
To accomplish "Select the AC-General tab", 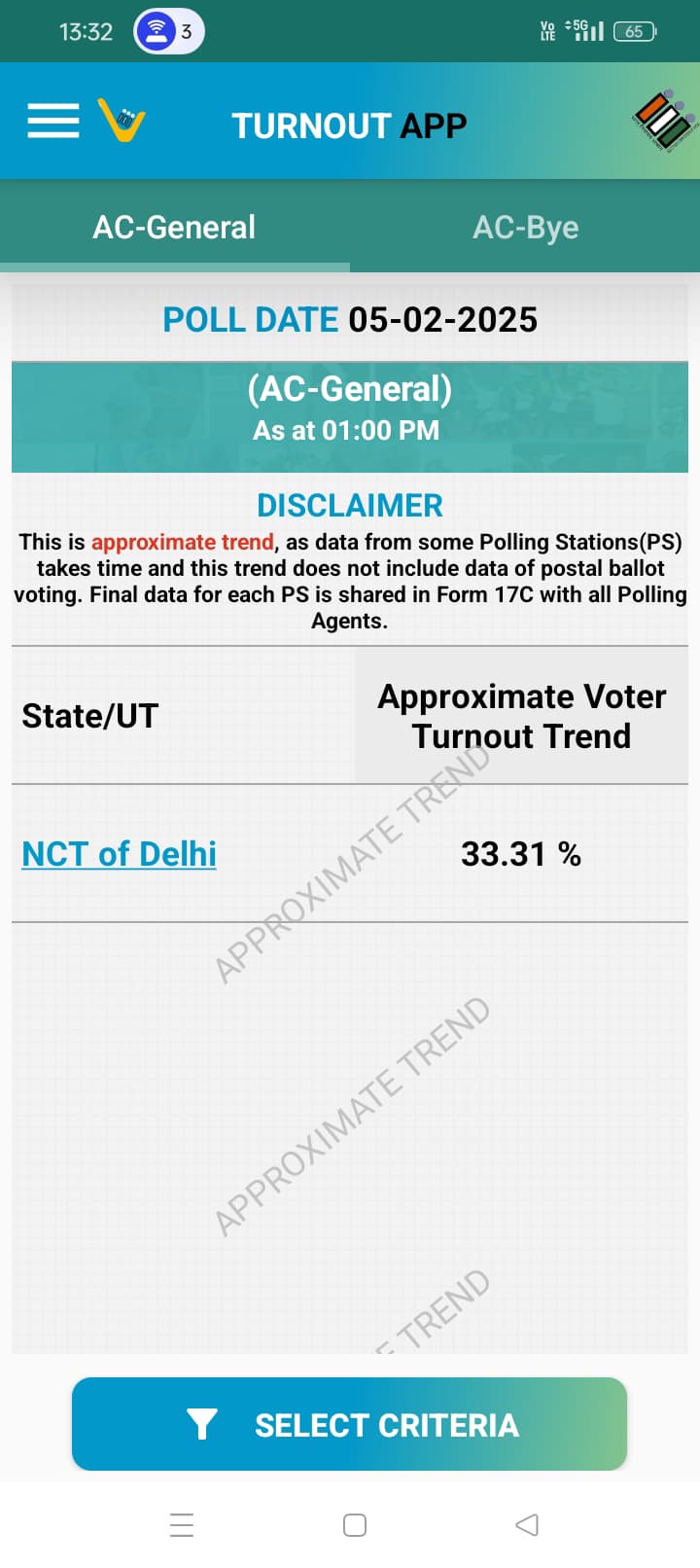I will [x=174, y=228].
